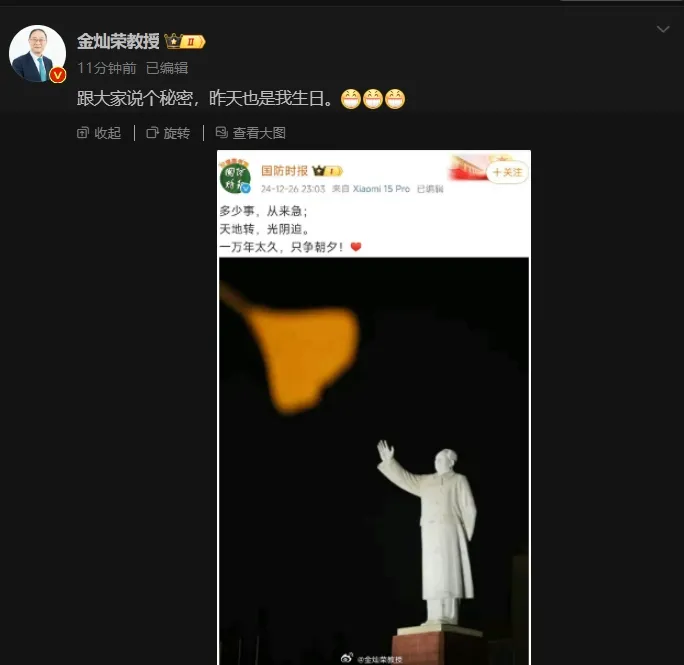Collapse the image with 收起
Viewport: 684px width, 665px height.
tap(99, 133)
